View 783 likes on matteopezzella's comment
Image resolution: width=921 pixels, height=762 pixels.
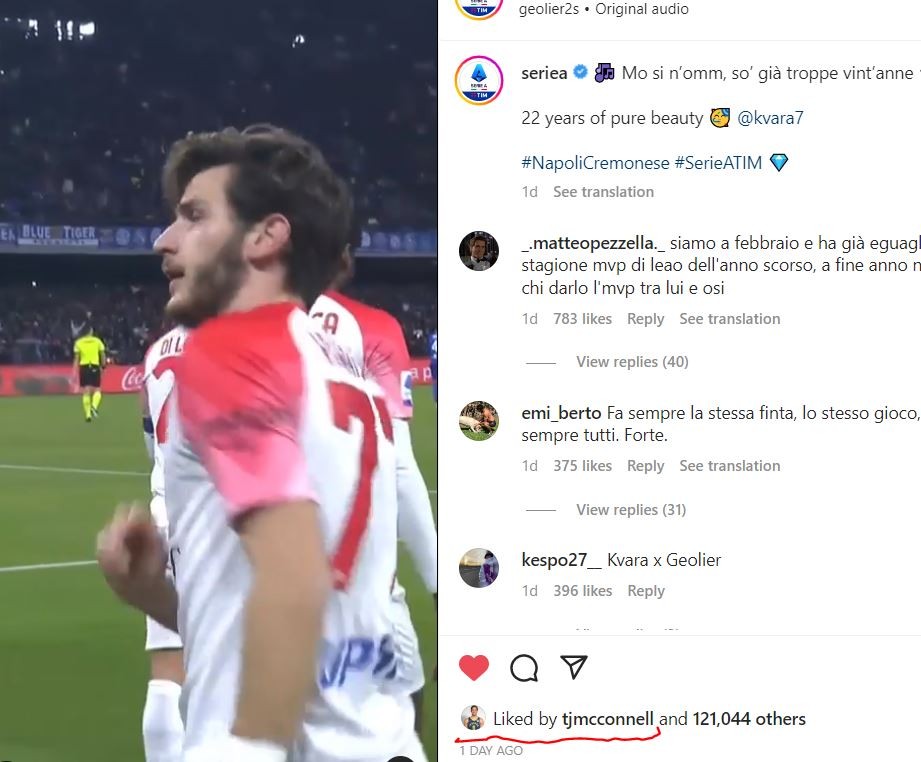tap(582, 319)
